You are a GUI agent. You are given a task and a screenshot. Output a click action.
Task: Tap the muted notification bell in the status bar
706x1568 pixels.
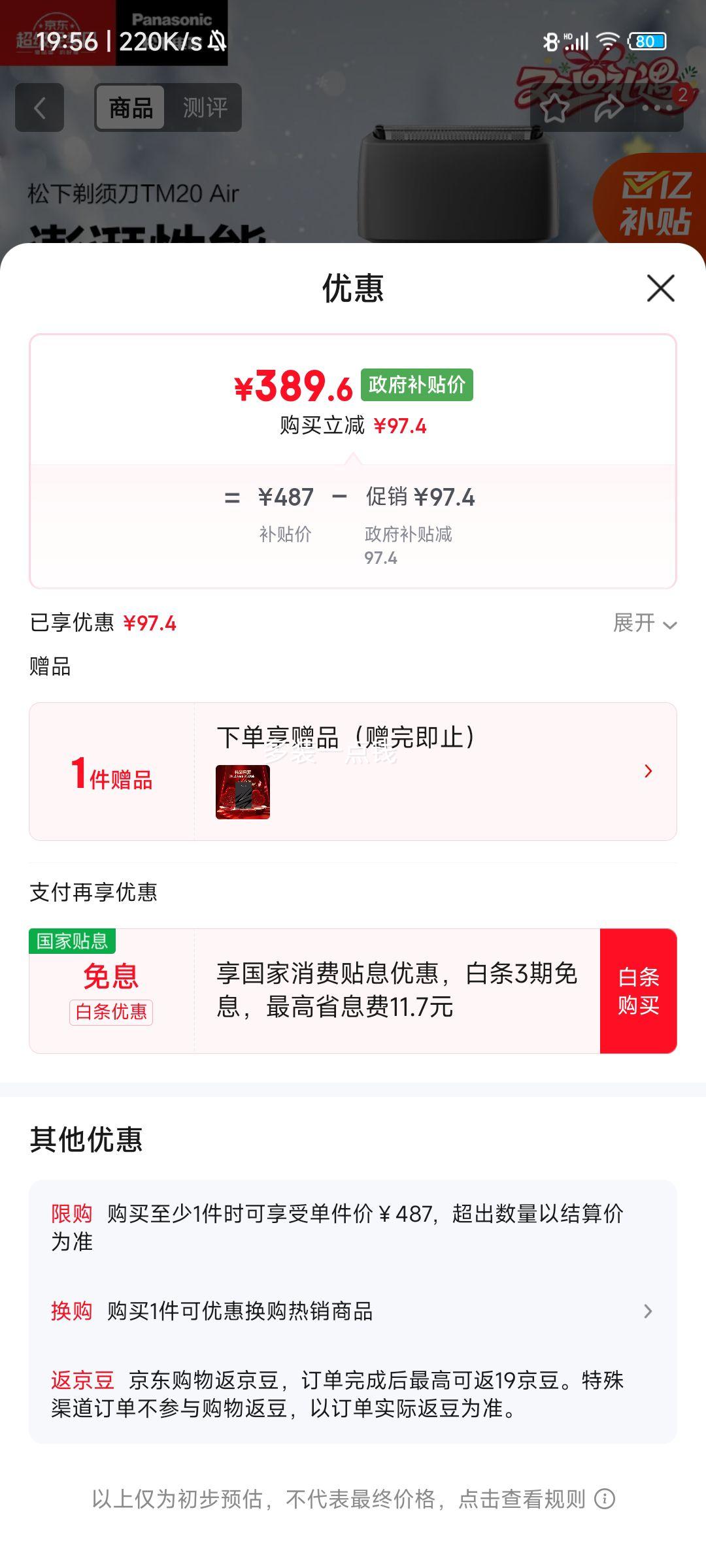(218, 41)
